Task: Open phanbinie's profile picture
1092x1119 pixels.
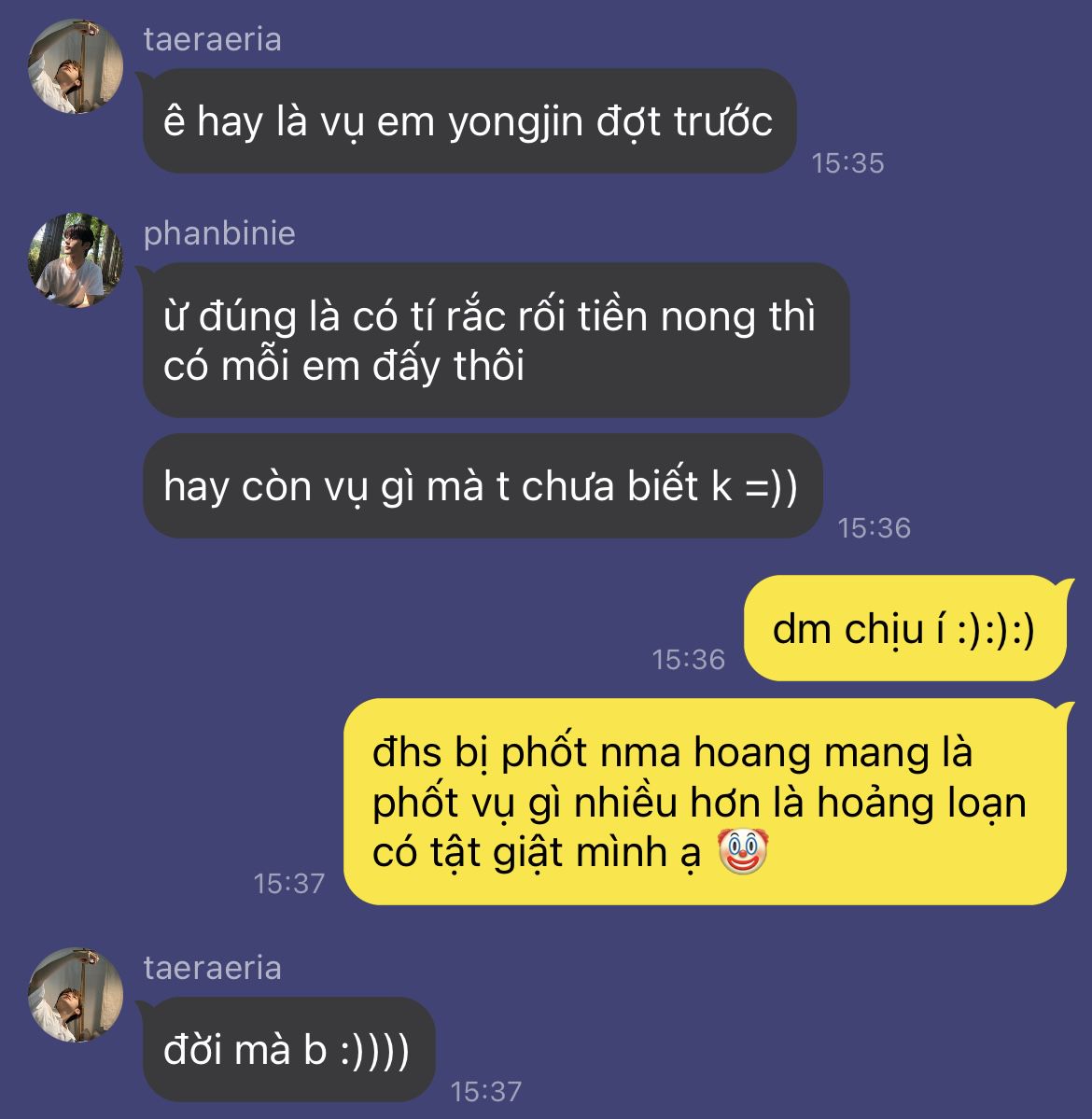Action: 77,260
